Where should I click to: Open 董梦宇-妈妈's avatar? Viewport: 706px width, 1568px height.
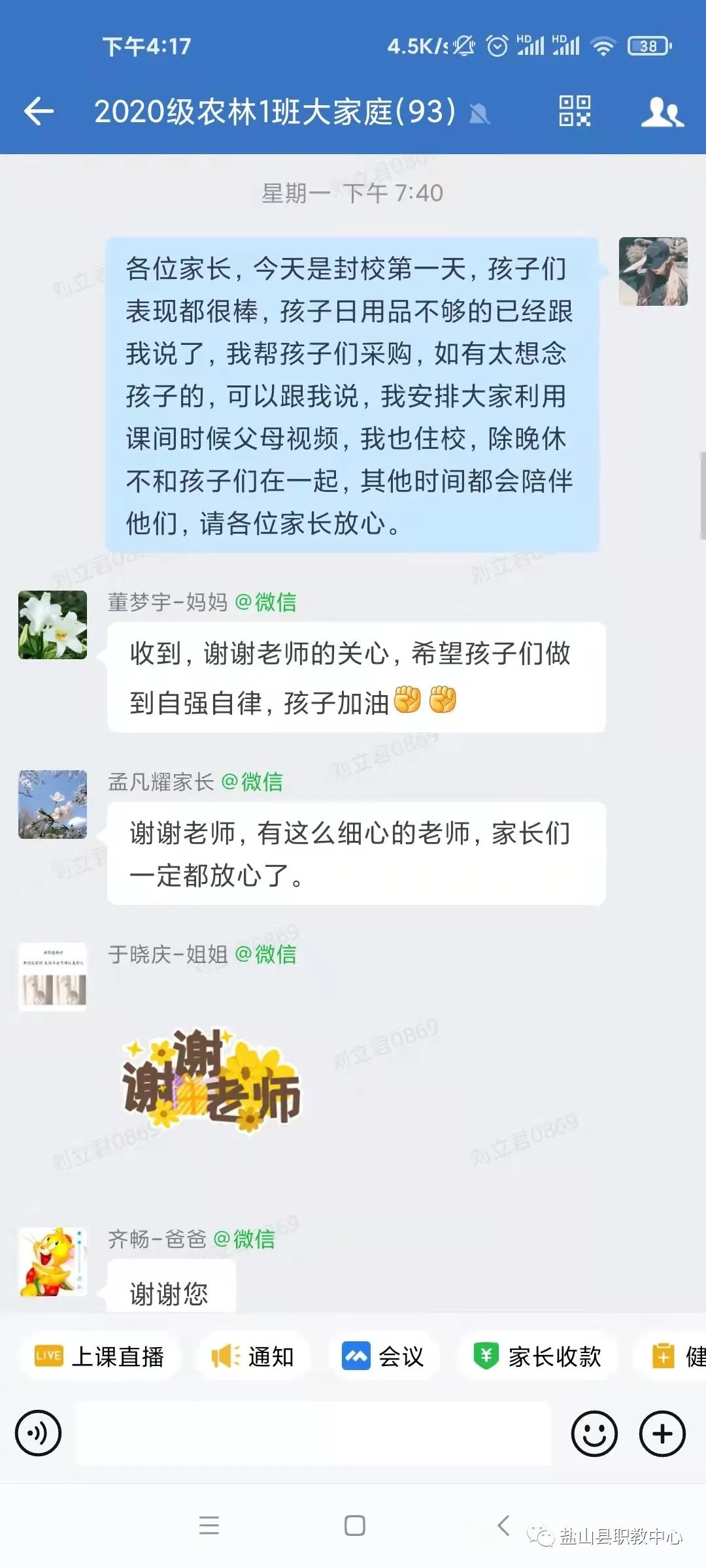point(52,625)
